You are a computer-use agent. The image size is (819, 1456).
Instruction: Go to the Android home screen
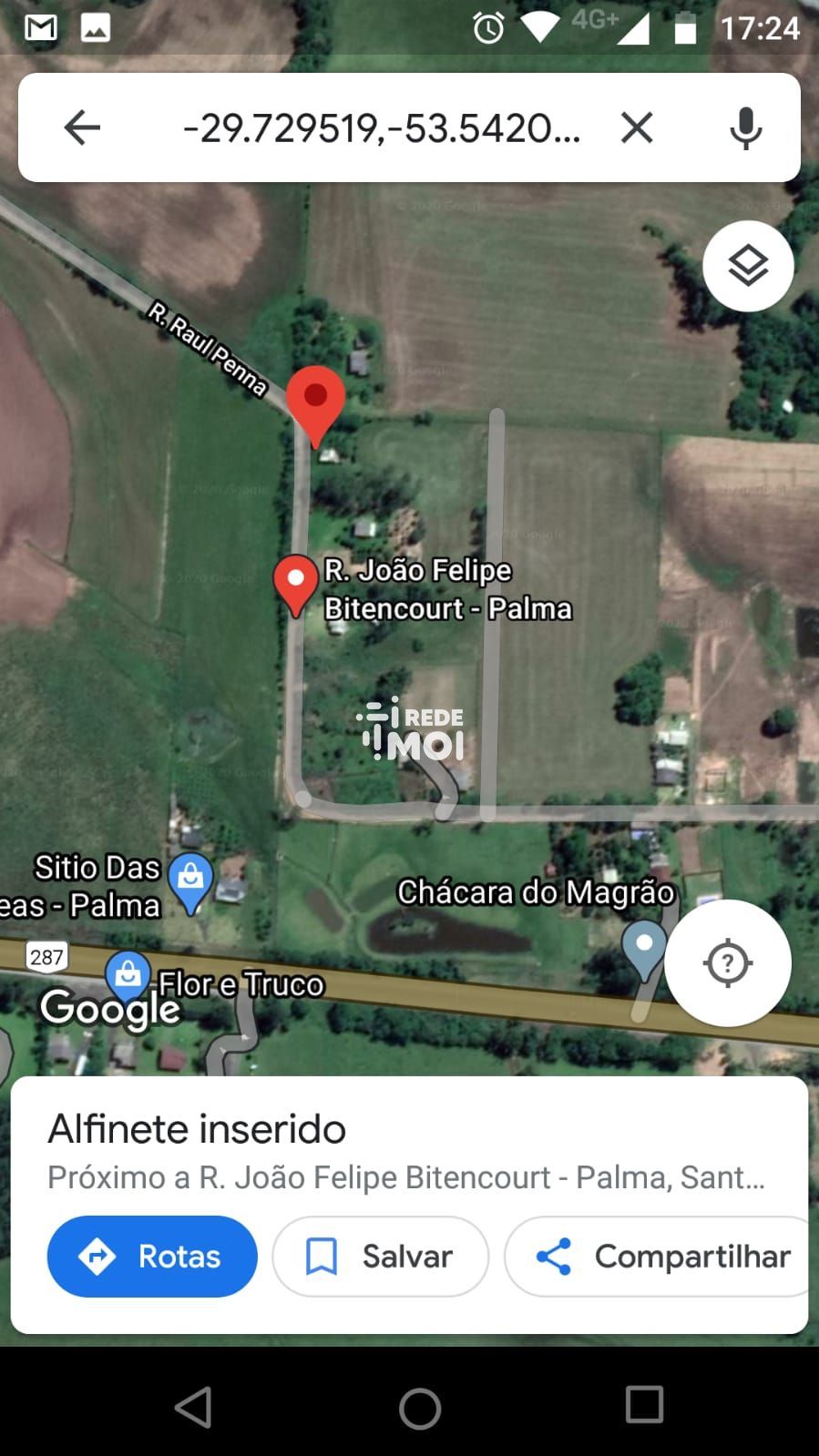(420, 1408)
